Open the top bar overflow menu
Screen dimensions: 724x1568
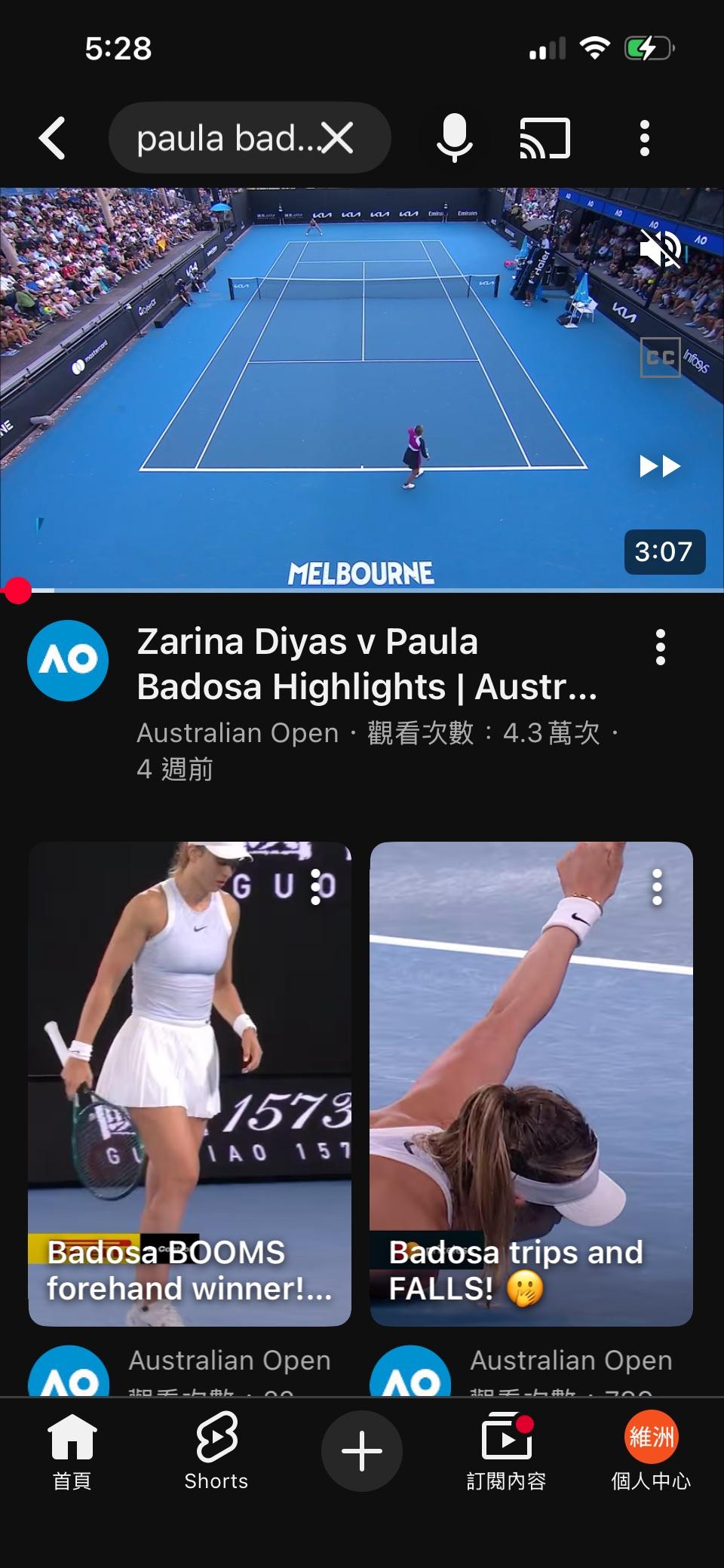coord(644,138)
